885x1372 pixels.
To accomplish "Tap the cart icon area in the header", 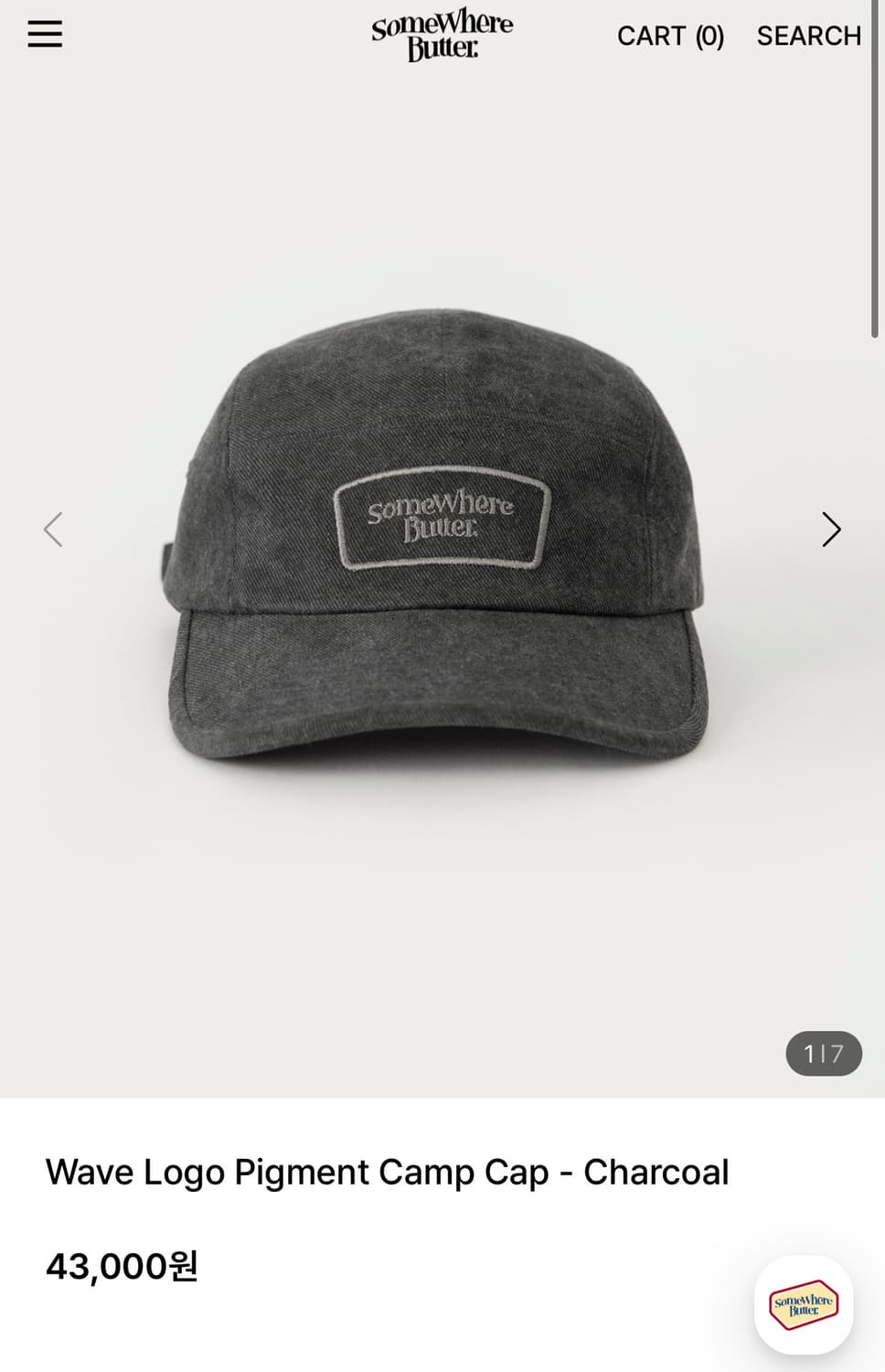I will coord(670,36).
